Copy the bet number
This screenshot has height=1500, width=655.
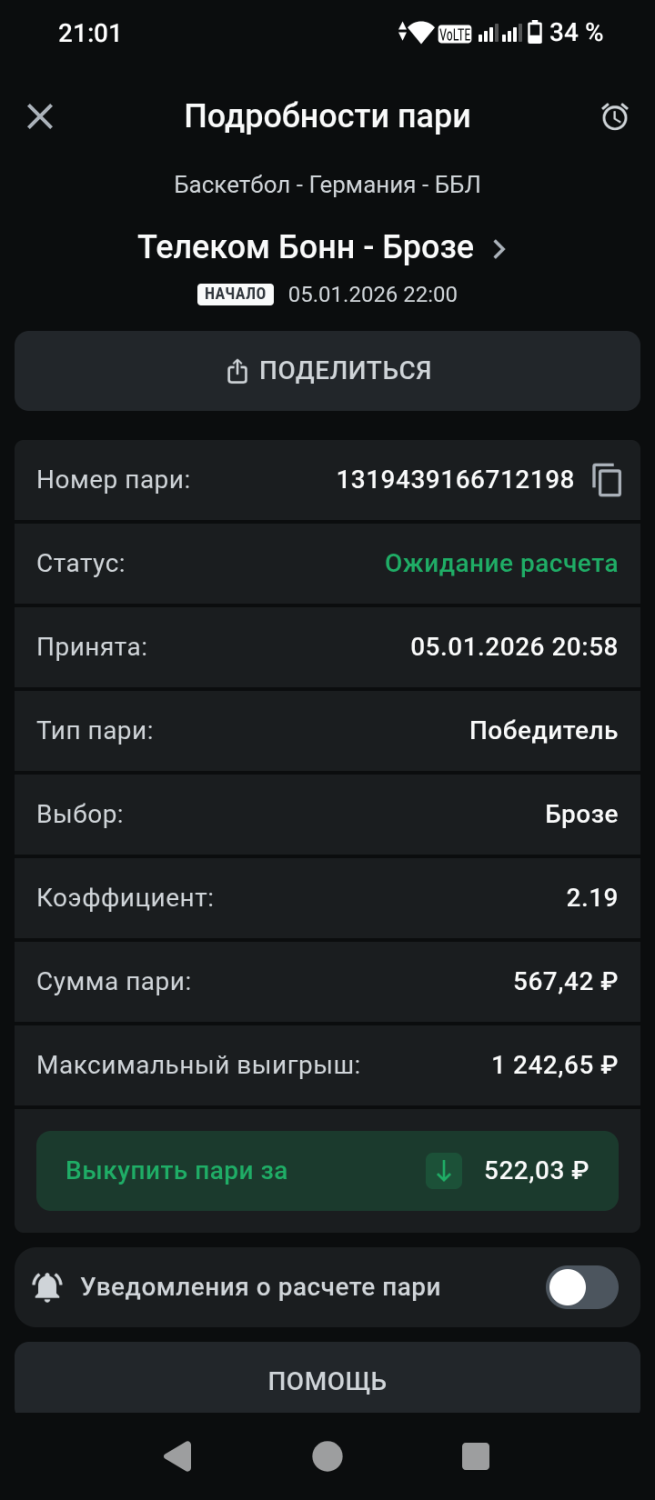coord(607,480)
